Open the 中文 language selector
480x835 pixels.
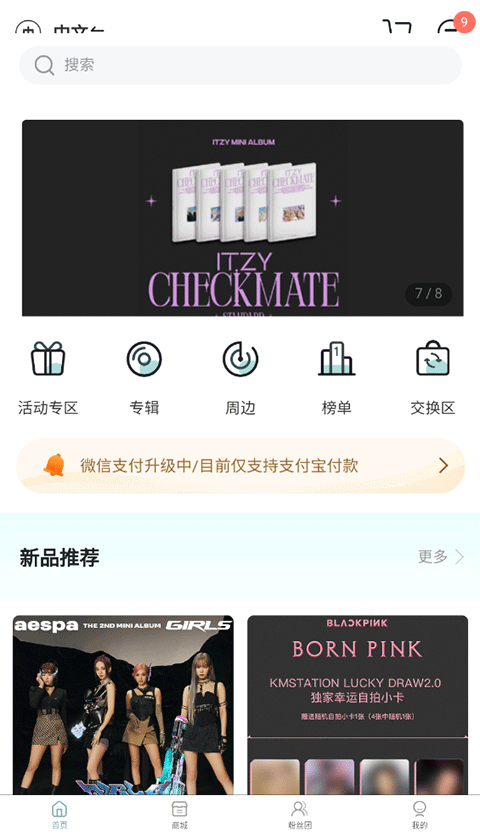[60, 27]
